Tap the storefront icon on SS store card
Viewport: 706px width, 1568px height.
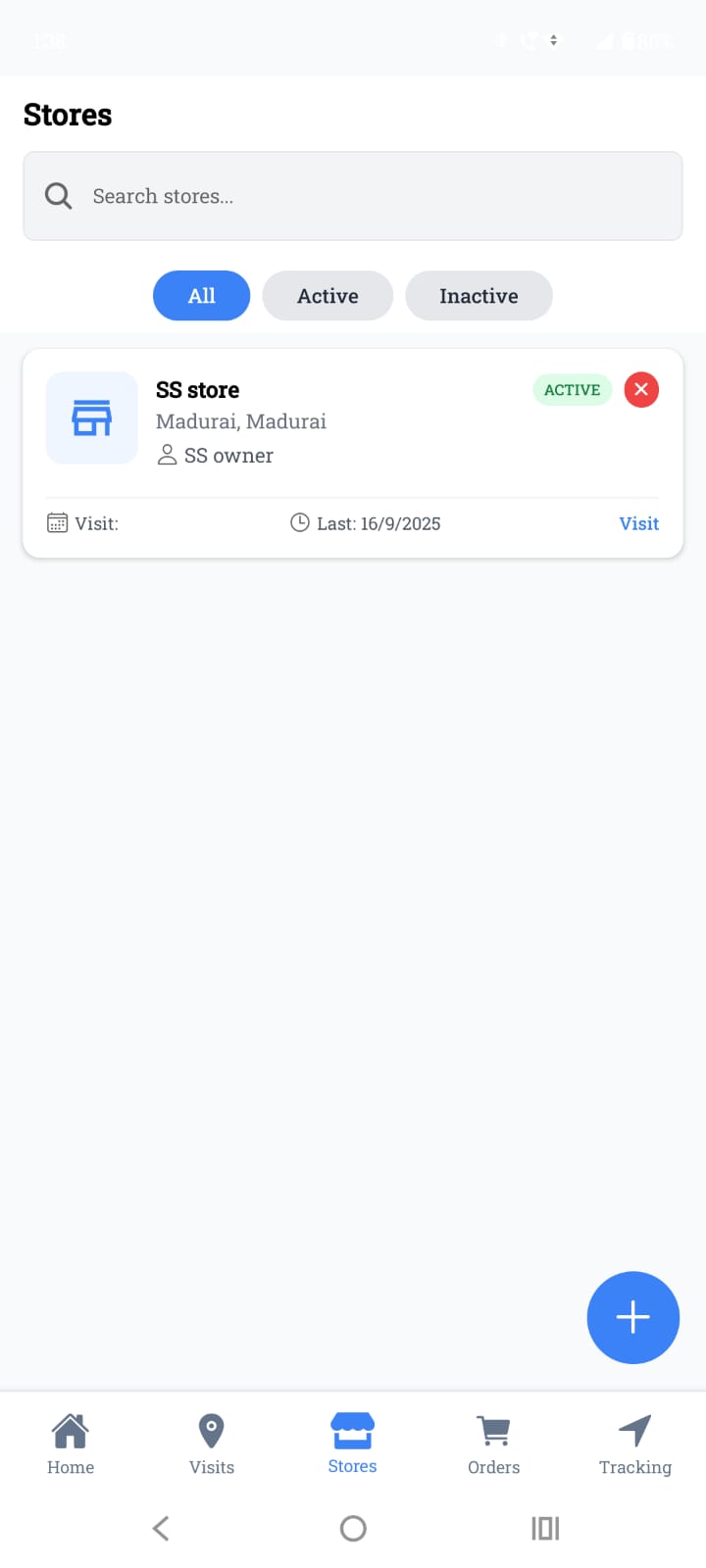[91, 417]
